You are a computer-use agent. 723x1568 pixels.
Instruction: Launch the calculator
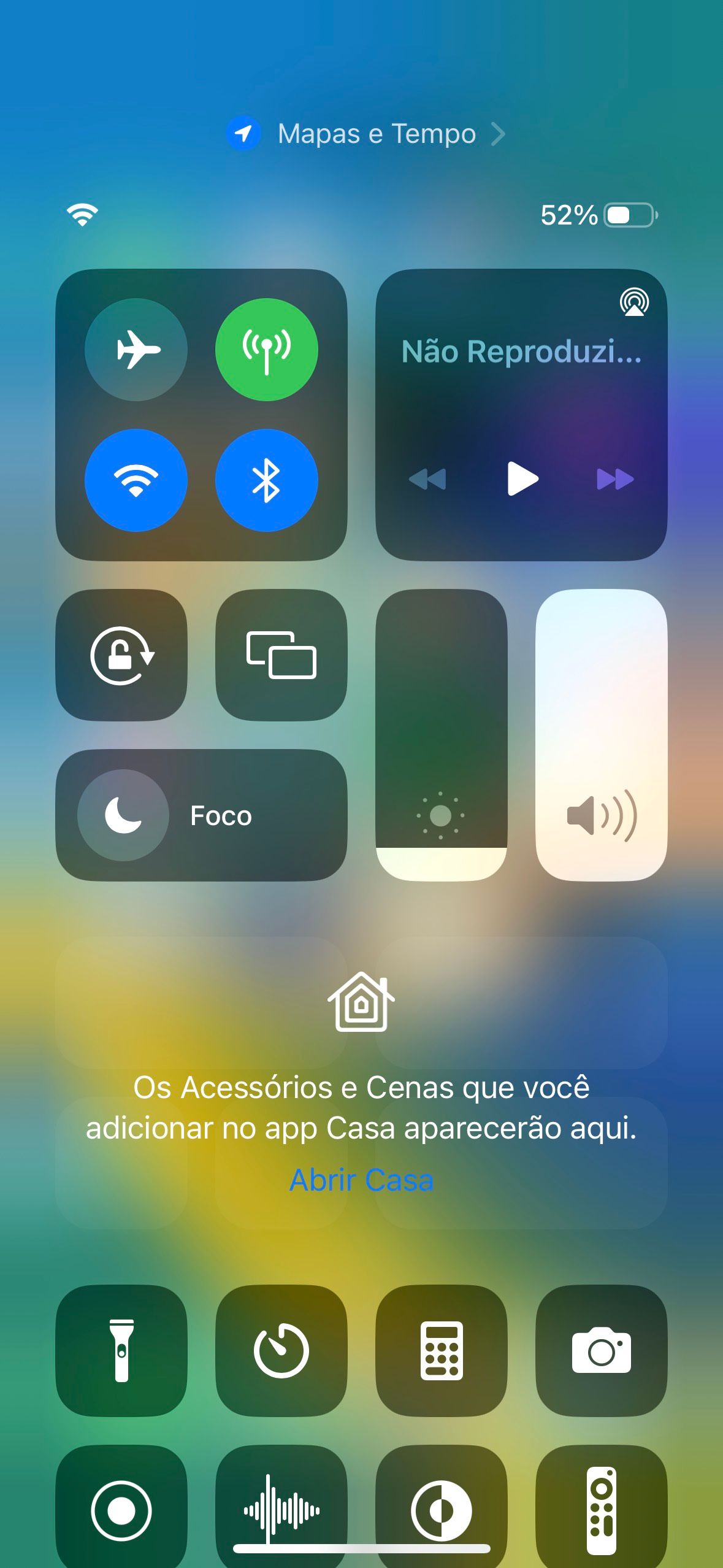441,1350
